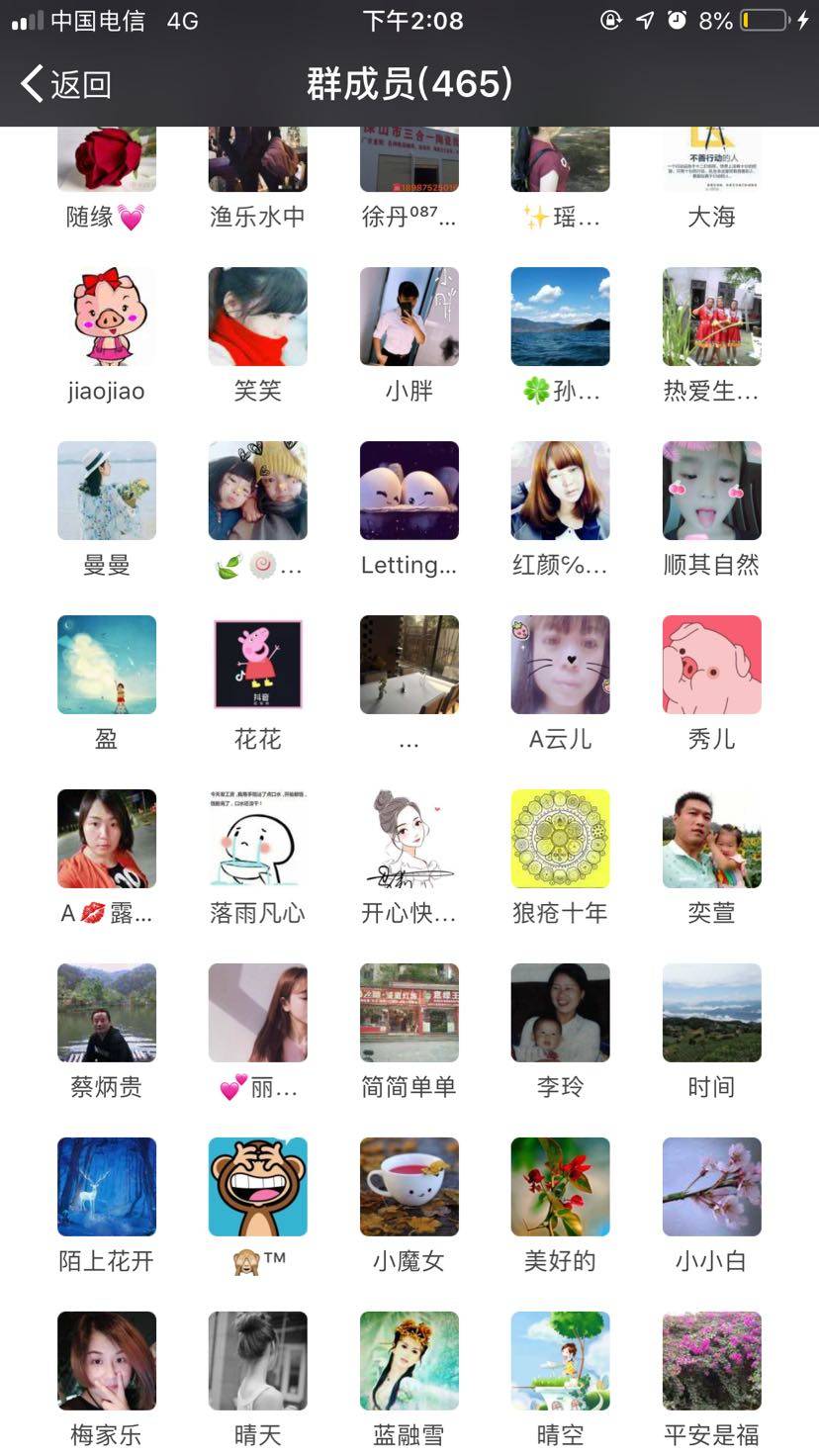819x1456 pixels.
Task: Select member 简简单单
Action: 409,1013
